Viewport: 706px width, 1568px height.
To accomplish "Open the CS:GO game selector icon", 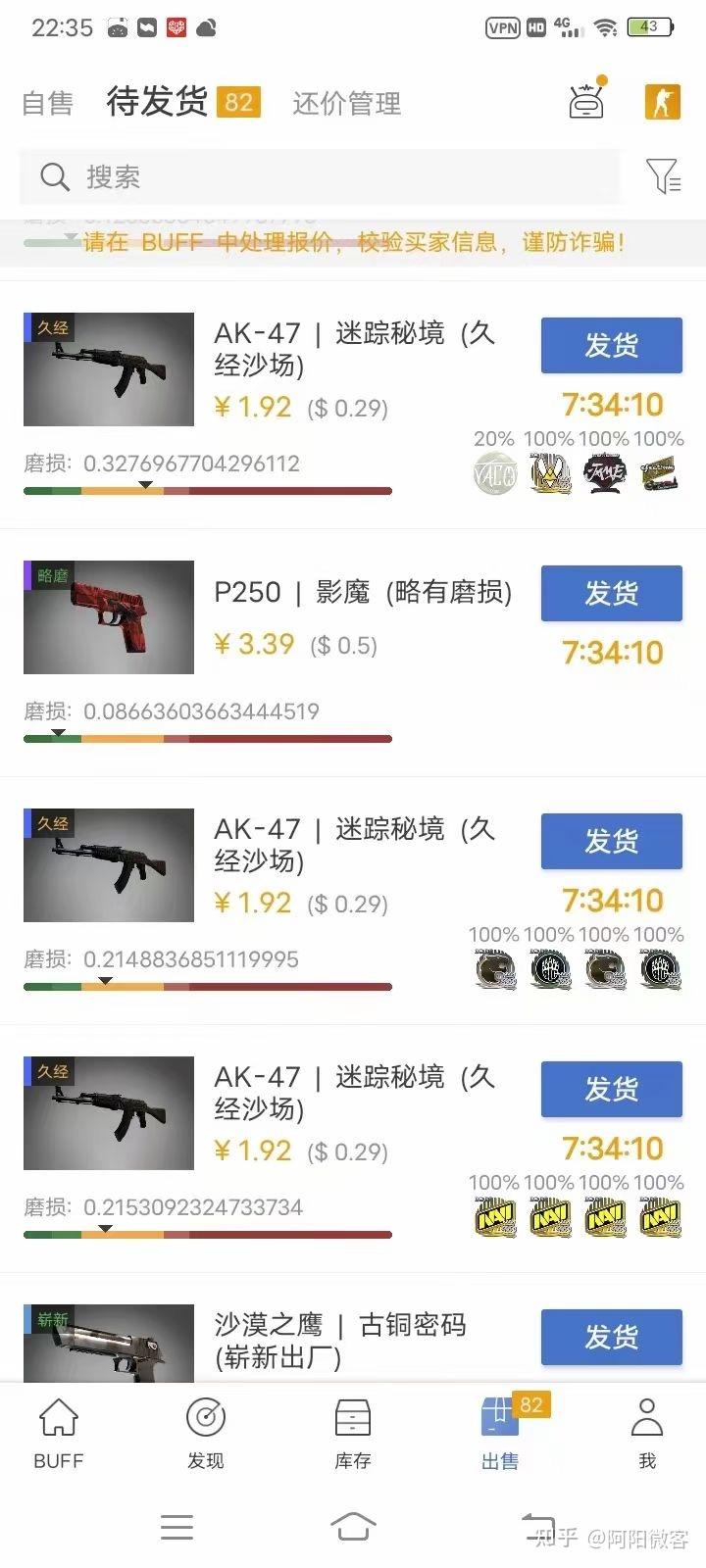I will 661,102.
